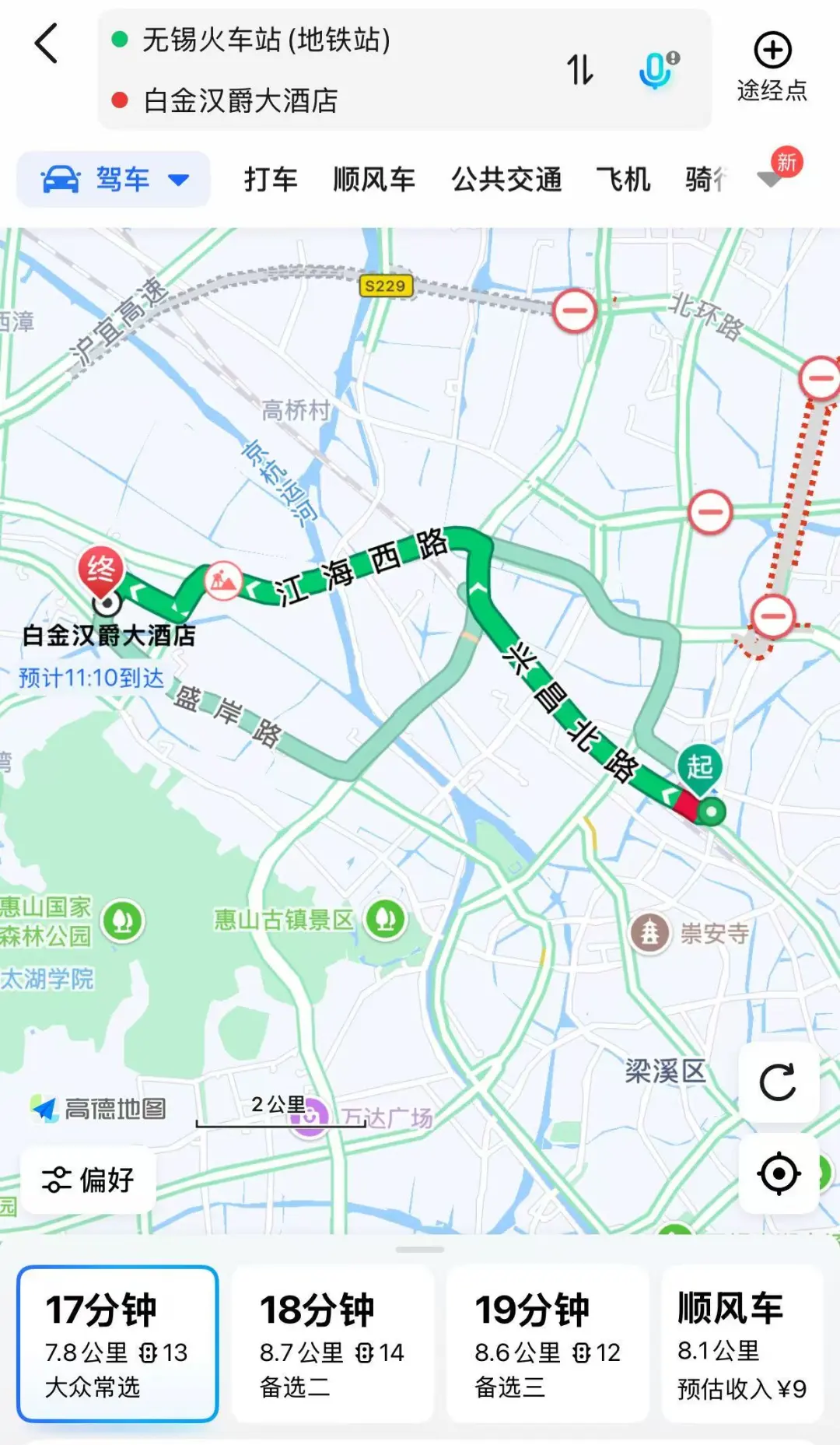
Task: Swap start and destination points
Action: tap(579, 69)
